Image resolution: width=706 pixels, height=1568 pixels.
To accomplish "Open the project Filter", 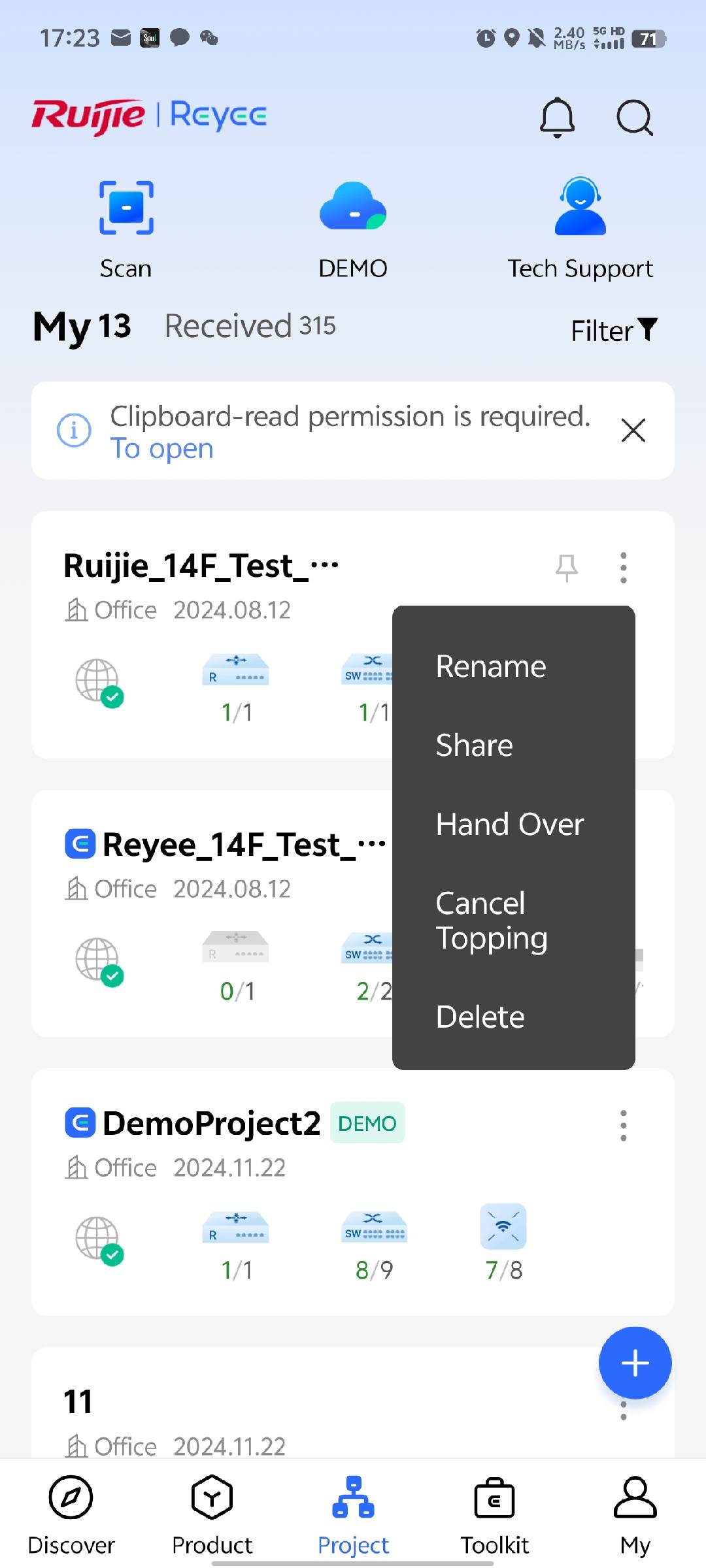I will 614,331.
